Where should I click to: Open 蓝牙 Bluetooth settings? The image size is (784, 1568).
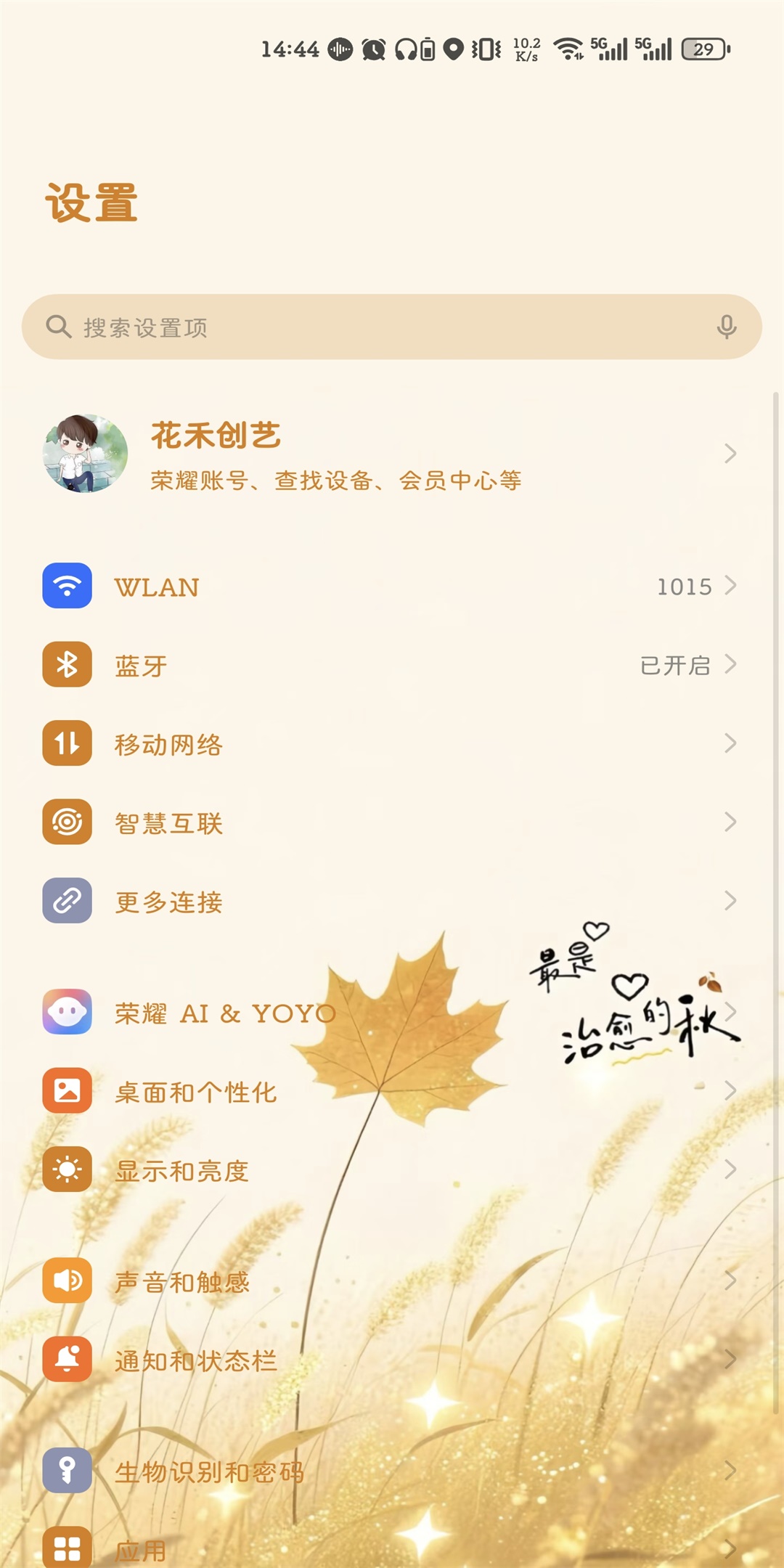click(392, 665)
